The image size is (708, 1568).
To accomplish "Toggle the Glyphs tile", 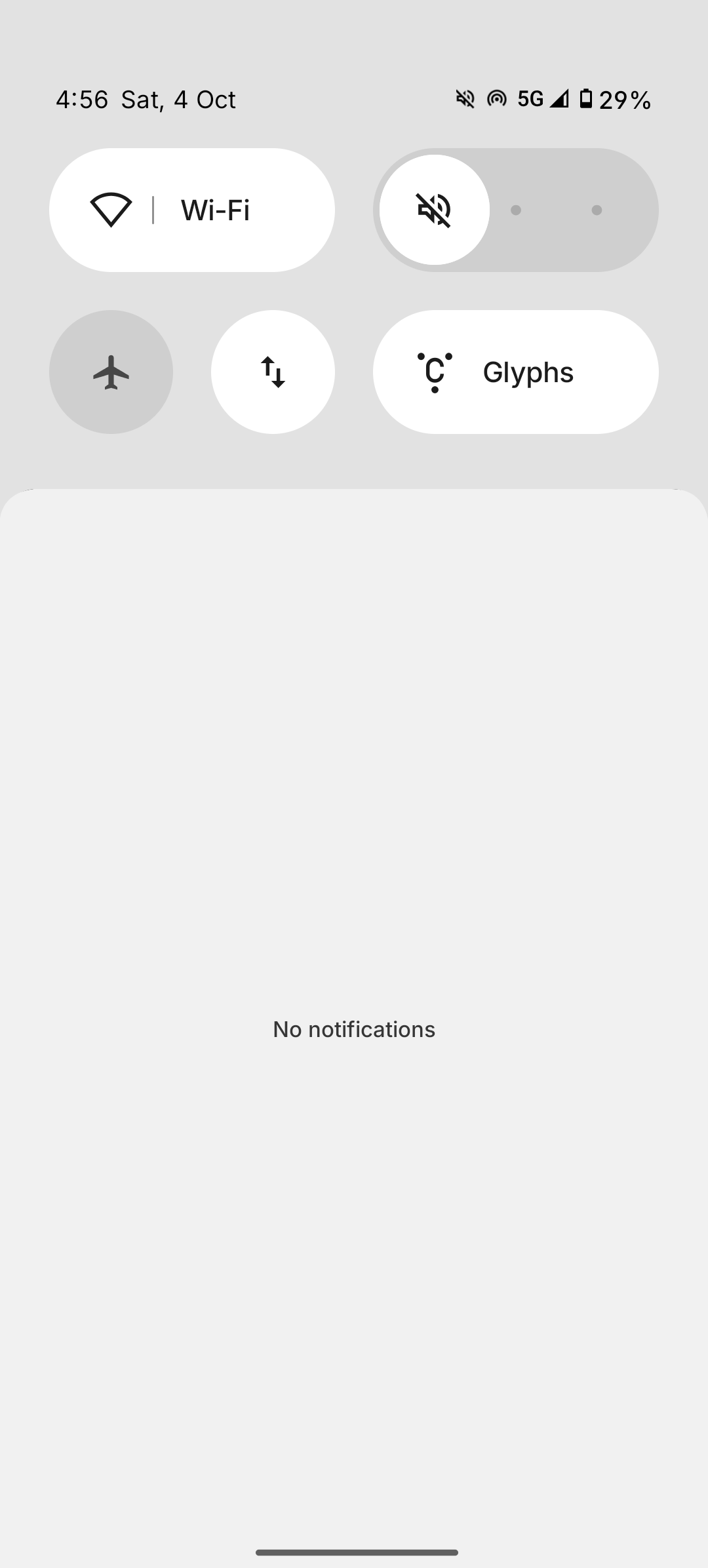I will coord(515,372).
